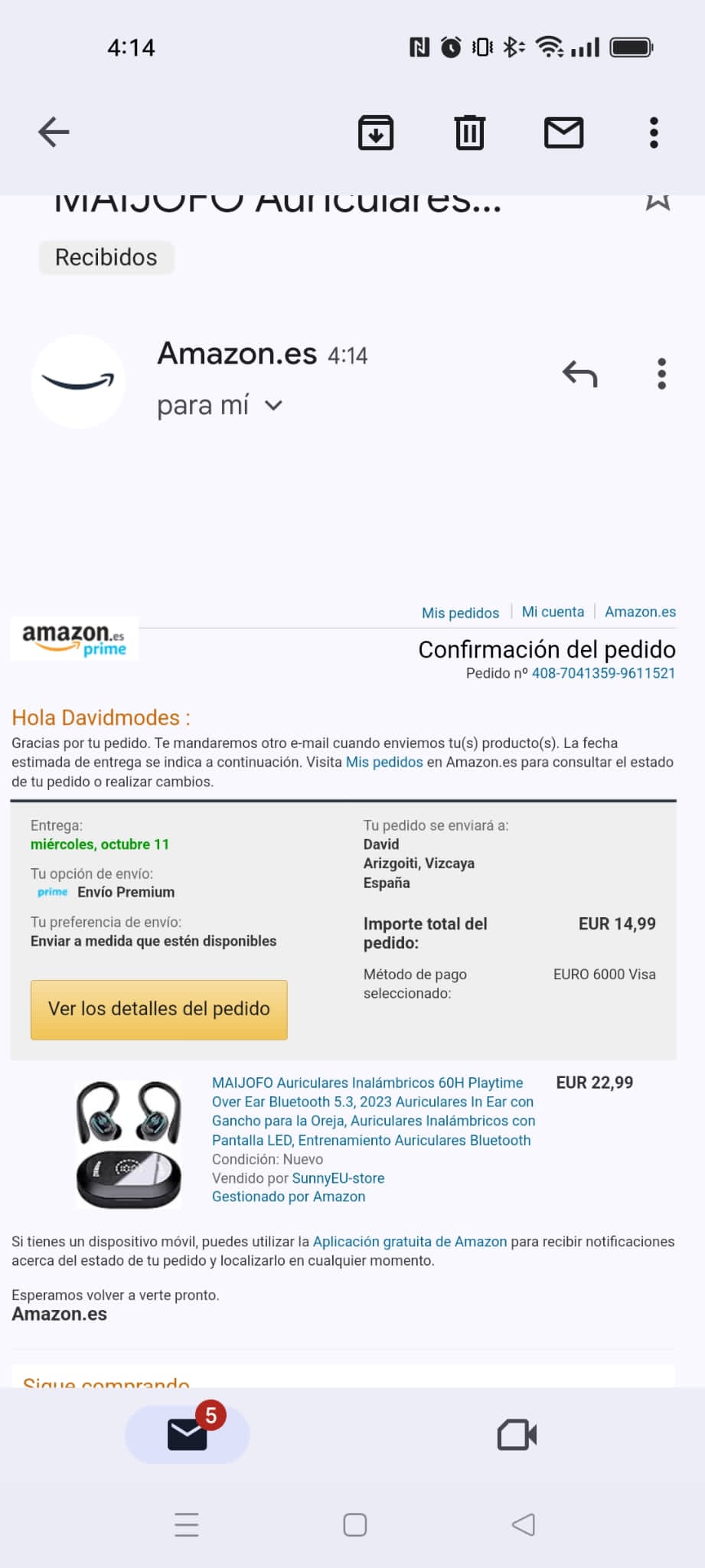
Task: Tap the system home button
Action: pos(354,1524)
